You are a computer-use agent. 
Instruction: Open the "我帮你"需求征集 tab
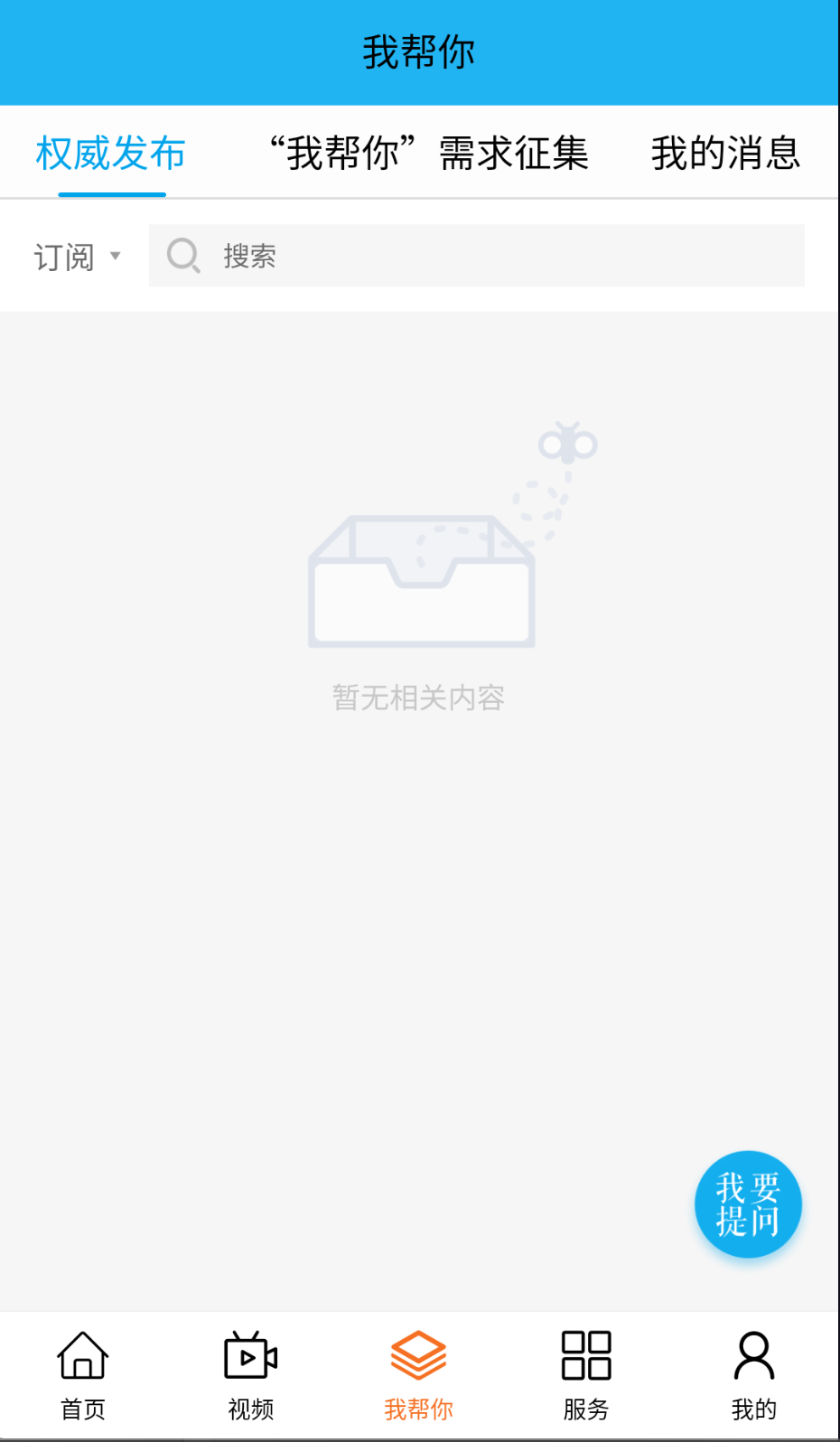point(429,153)
